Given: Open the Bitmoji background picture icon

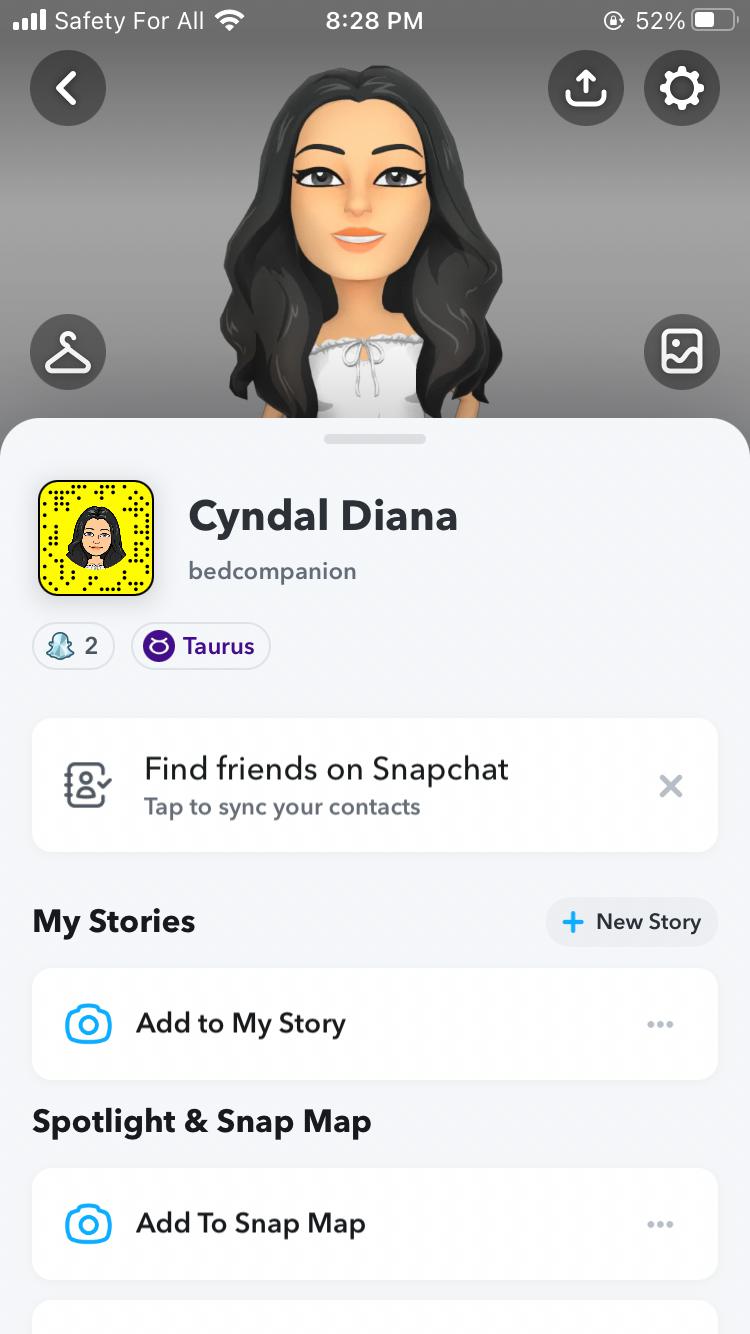Looking at the screenshot, I should pos(682,352).
